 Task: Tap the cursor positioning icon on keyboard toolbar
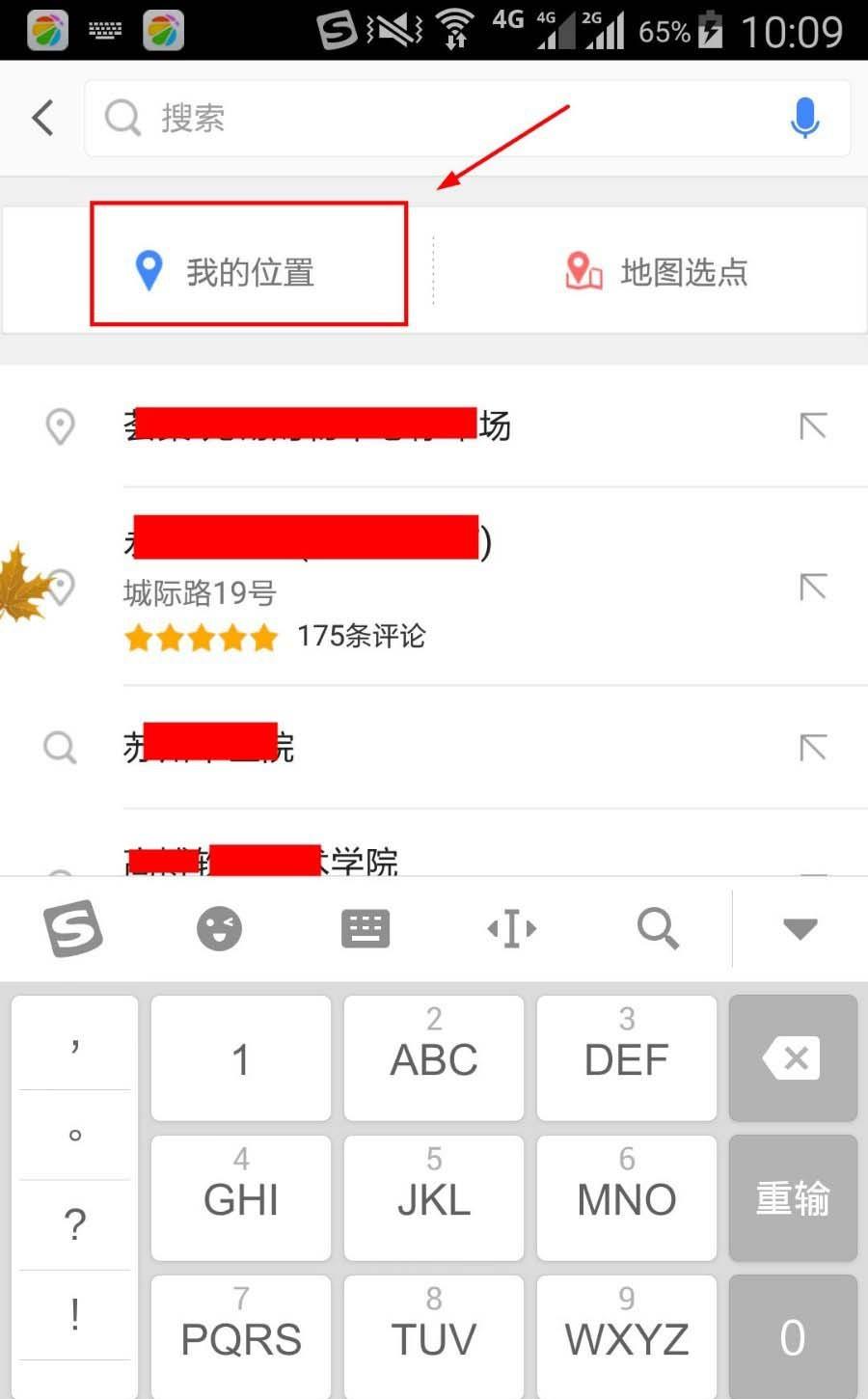tap(511, 928)
